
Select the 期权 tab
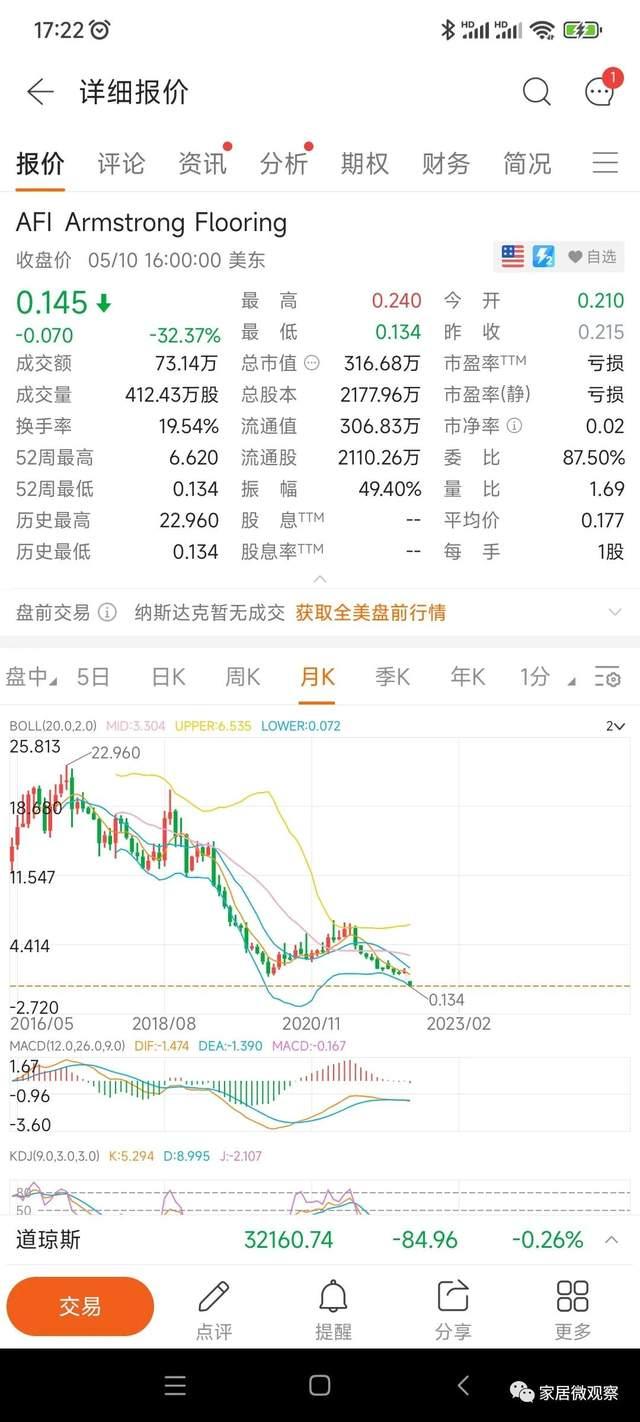pyautogui.click(x=364, y=163)
